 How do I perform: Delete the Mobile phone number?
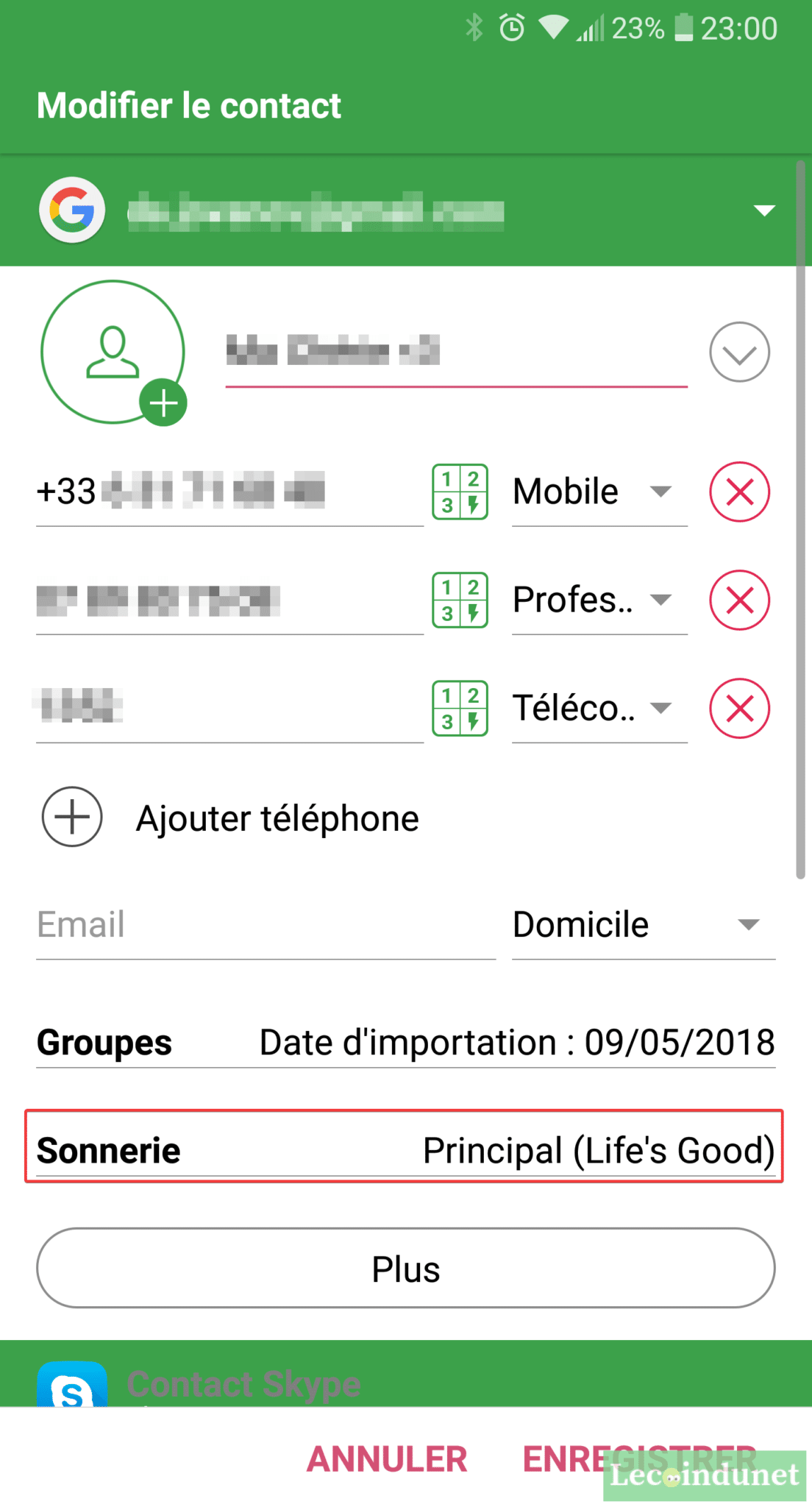739,492
